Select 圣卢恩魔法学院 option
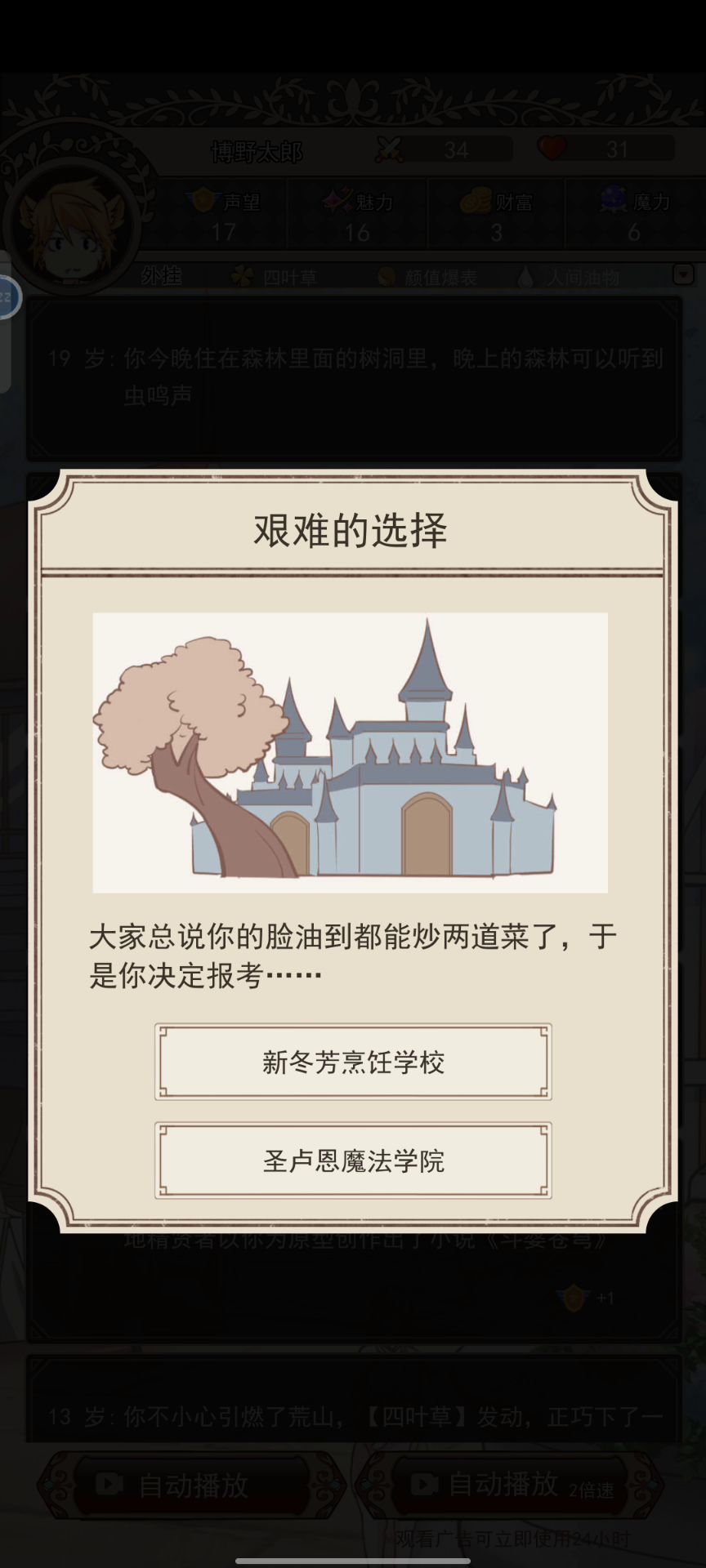Viewport: 706px width, 1568px height. (x=353, y=1160)
